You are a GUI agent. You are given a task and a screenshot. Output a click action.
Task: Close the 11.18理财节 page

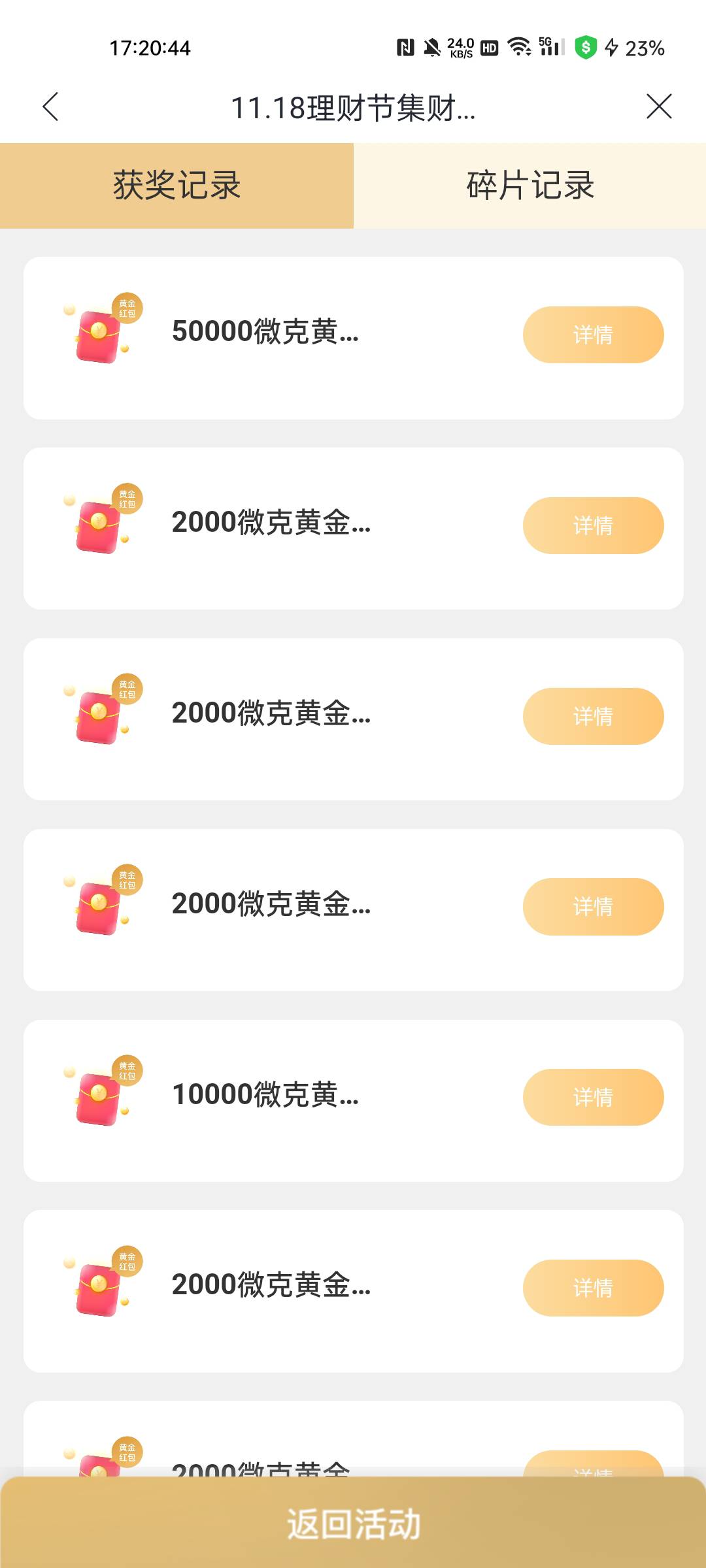[658, 106]
